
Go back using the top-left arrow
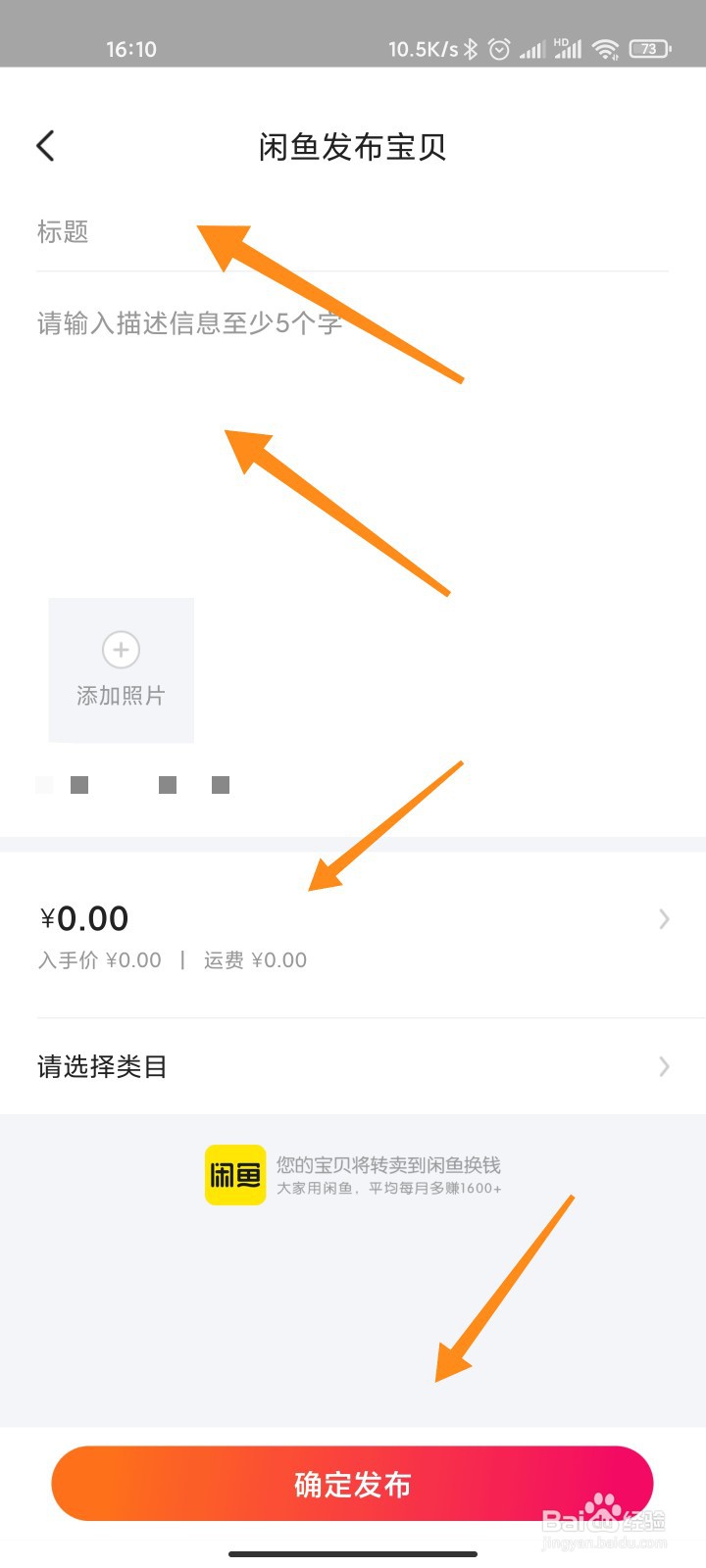click(45, 146)
